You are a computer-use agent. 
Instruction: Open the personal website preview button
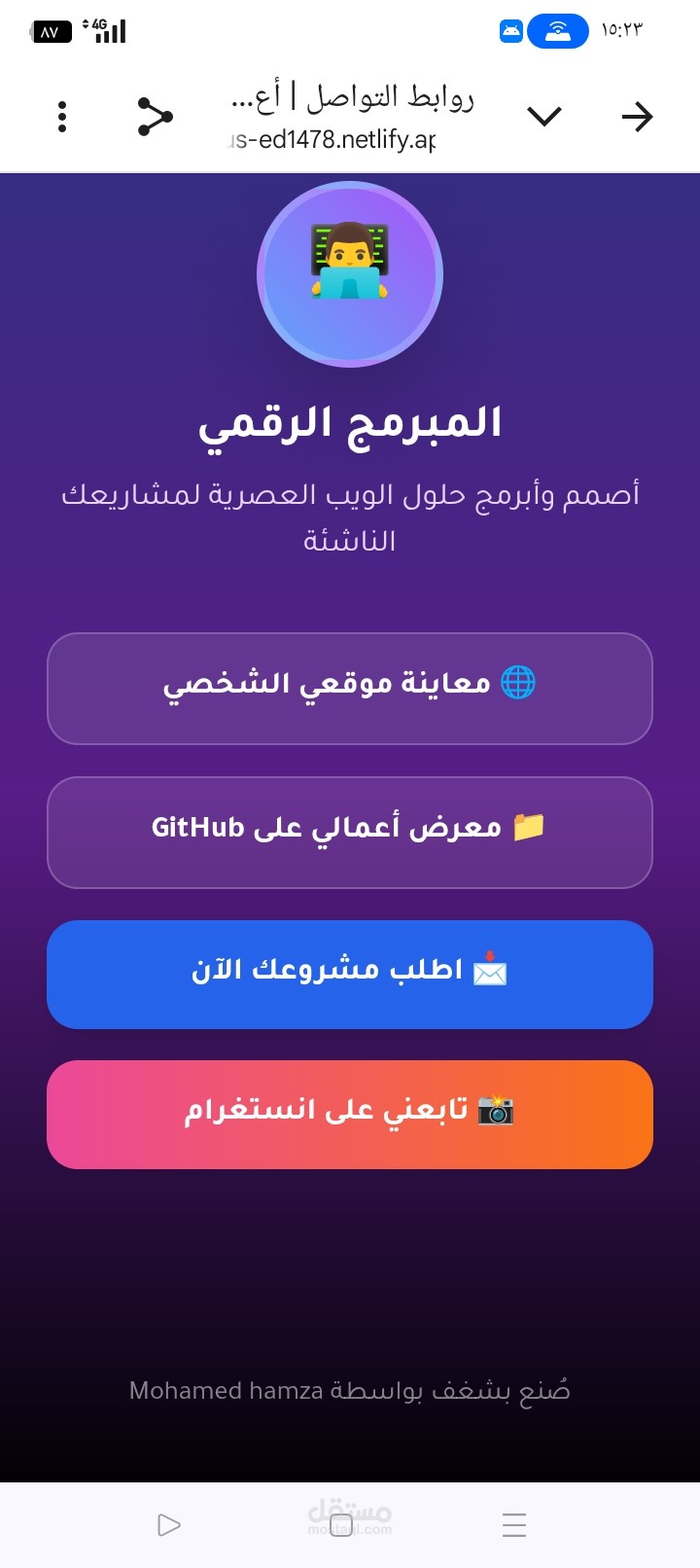[350, 688]
